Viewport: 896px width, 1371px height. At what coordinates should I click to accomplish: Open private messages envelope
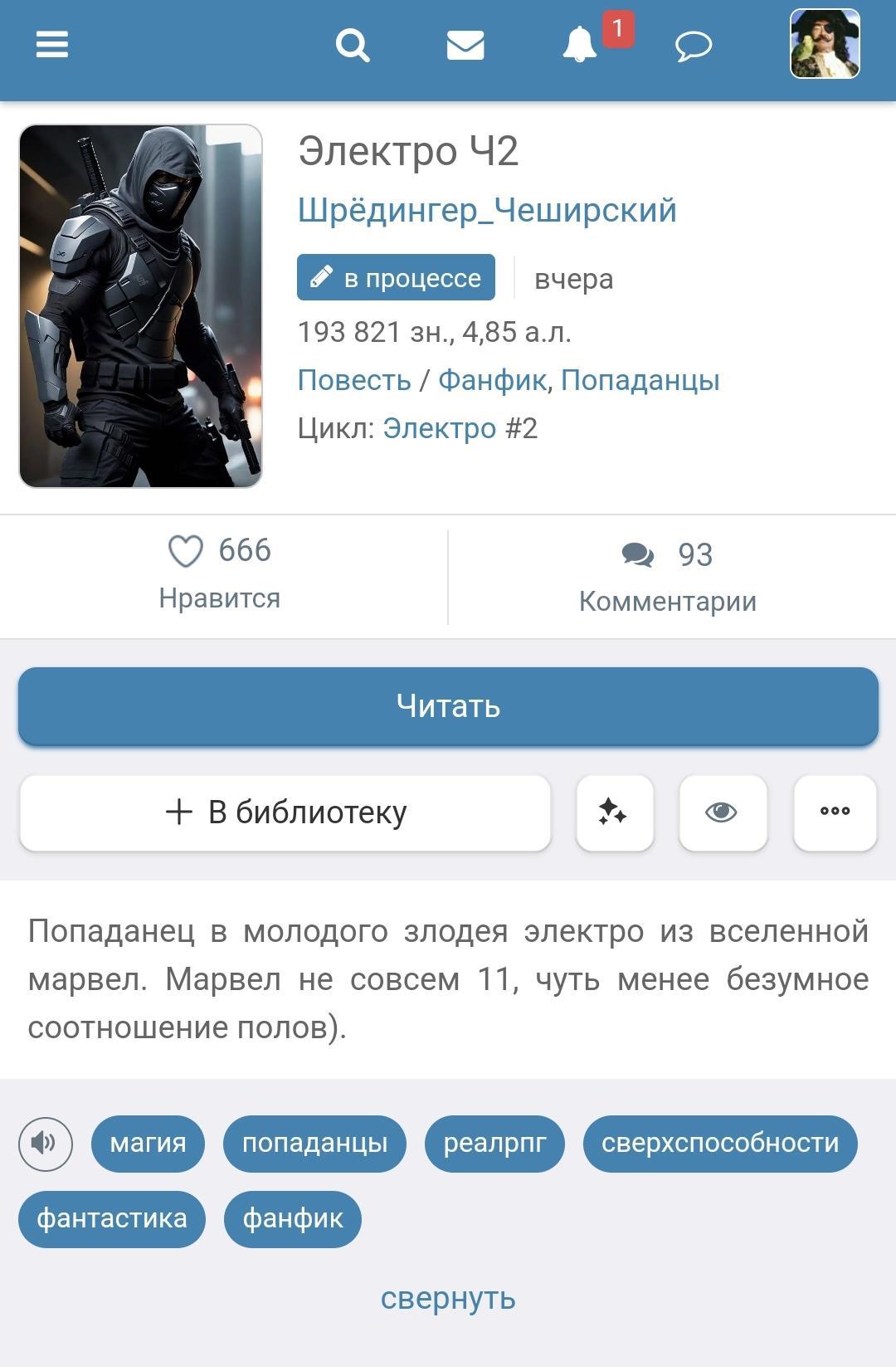click(465, 45)
